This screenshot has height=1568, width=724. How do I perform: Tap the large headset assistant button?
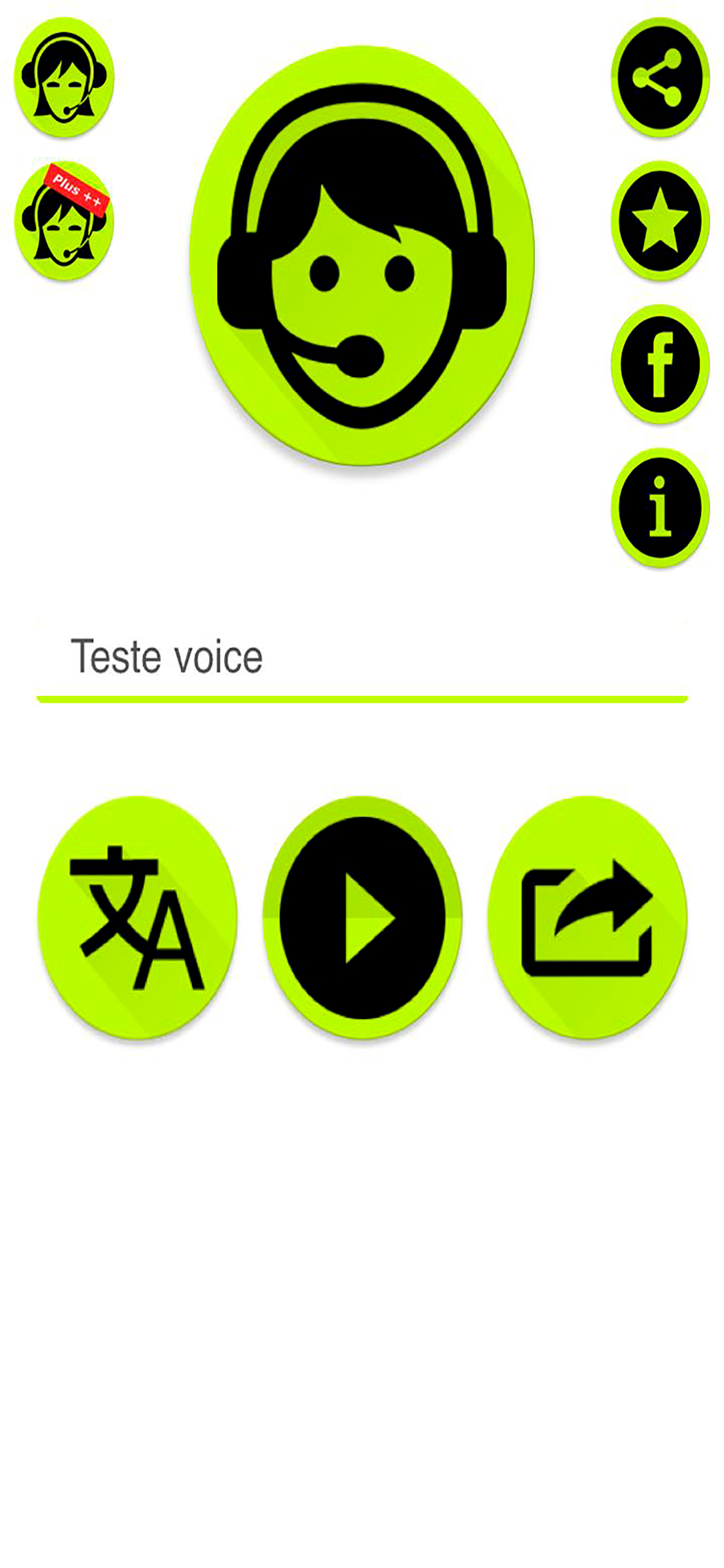(x=362, y=256)
